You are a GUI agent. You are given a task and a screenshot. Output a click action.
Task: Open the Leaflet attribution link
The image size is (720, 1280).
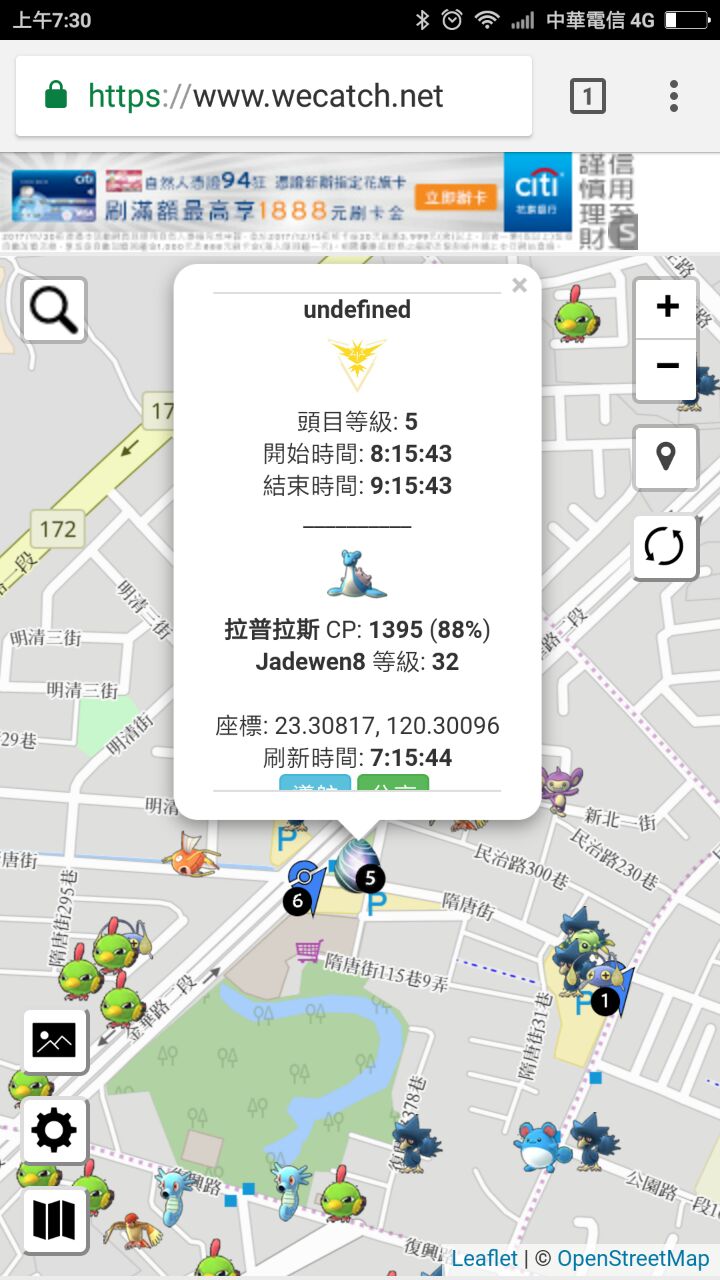click(485, 1258)
